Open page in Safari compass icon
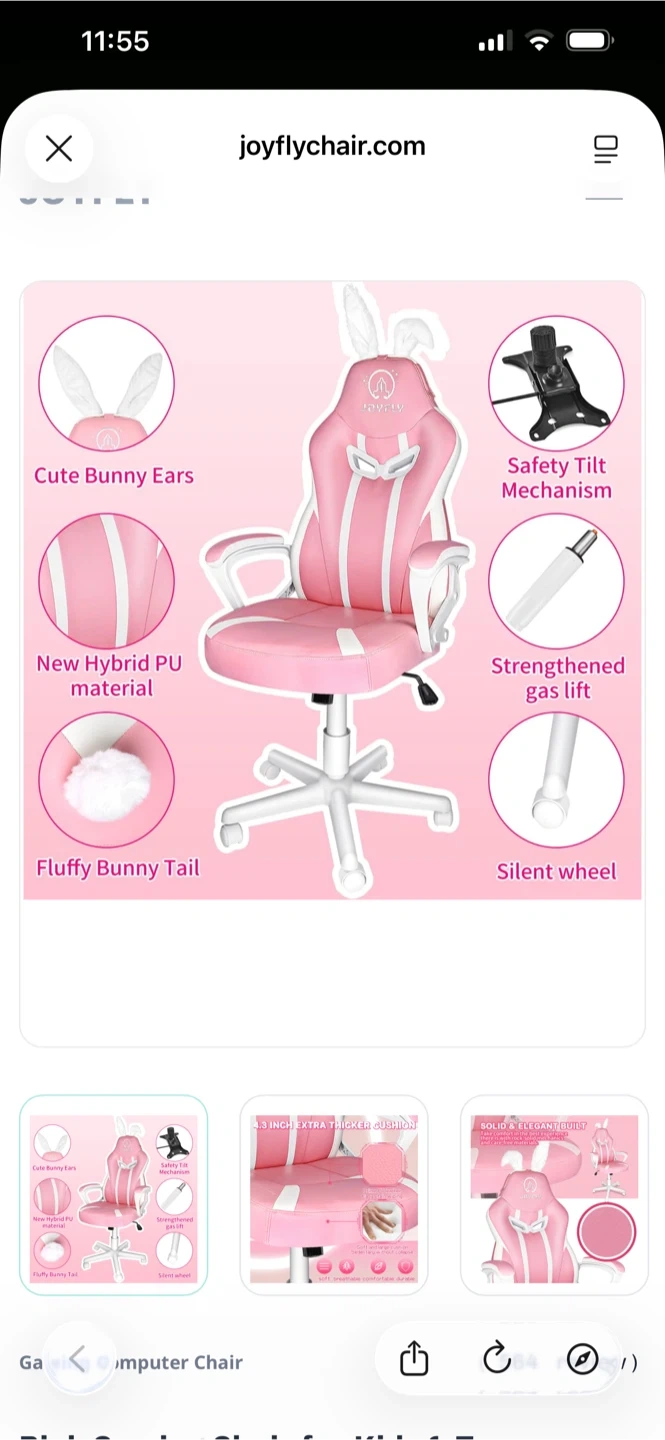The width and height of the screenshot is (665, 1440). coord(582,1358)
